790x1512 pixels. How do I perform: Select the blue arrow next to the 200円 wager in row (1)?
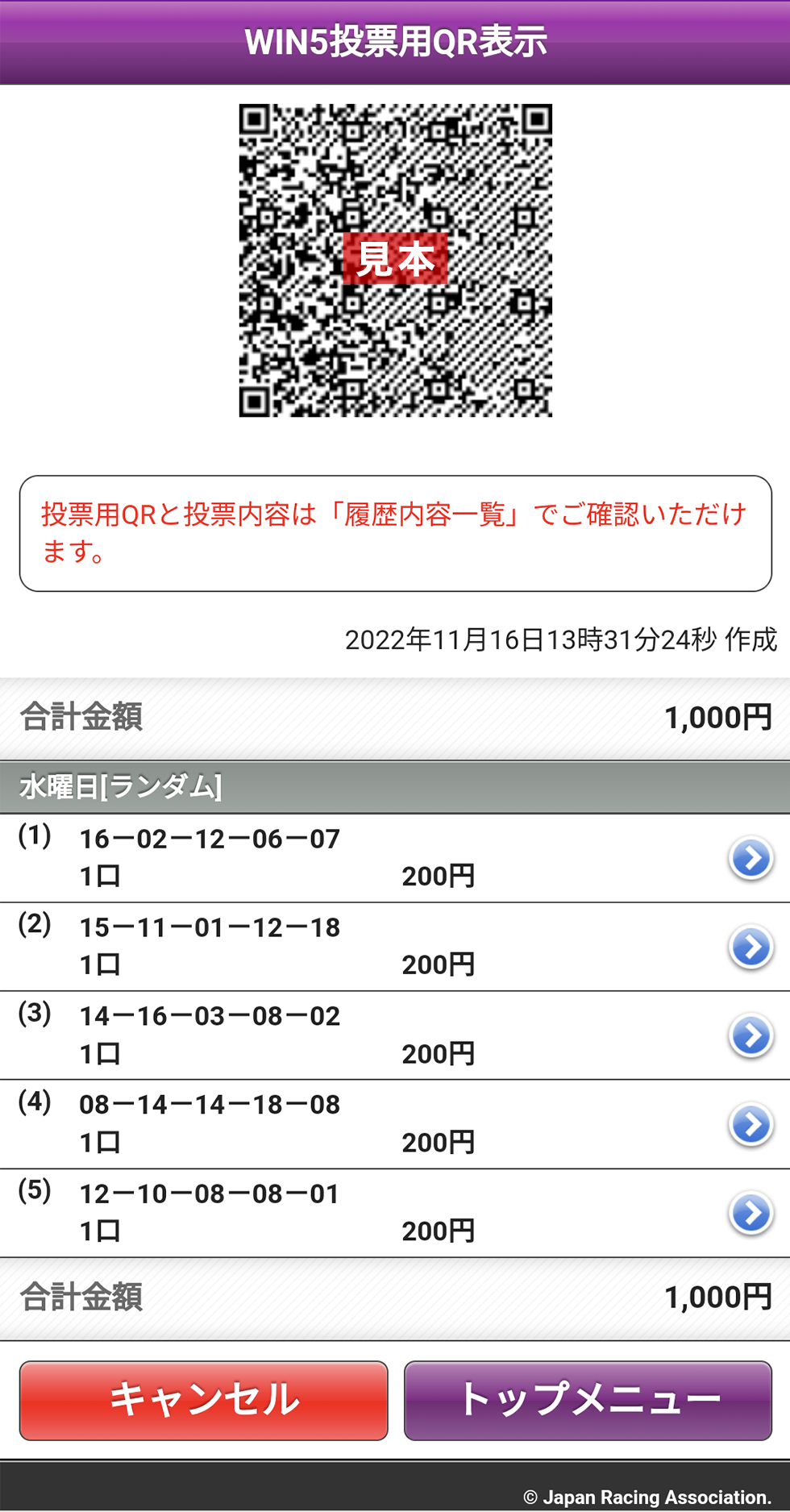750,859
